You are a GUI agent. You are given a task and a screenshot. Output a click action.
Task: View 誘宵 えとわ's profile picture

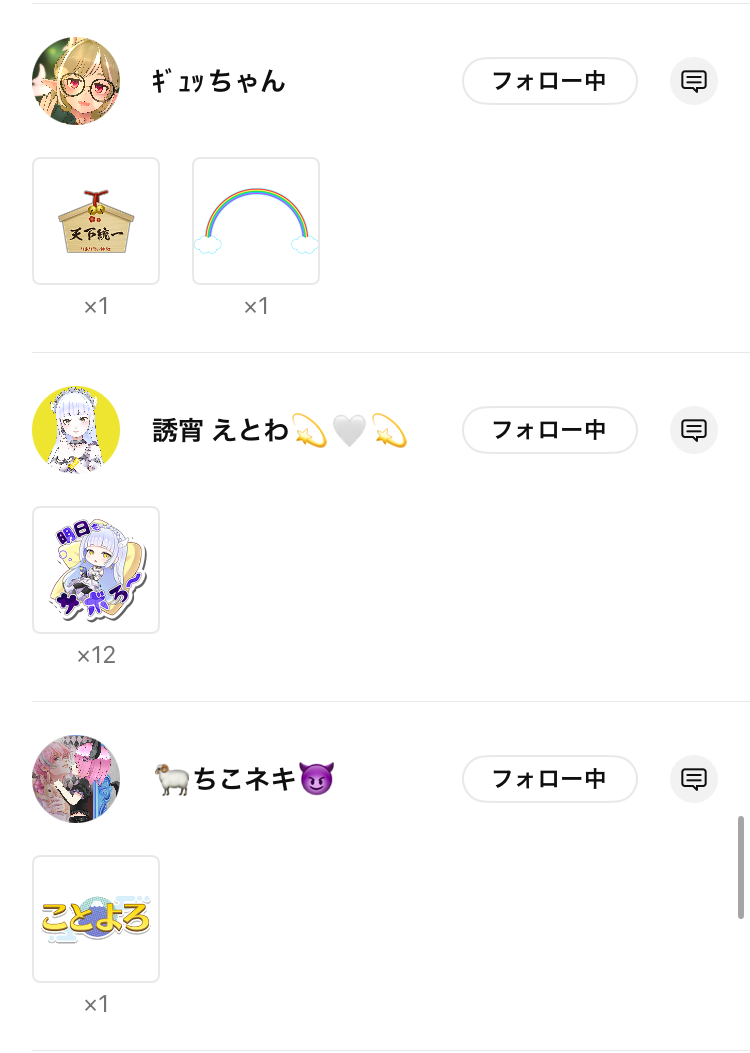pyautogui.click(x=76, y=430)
